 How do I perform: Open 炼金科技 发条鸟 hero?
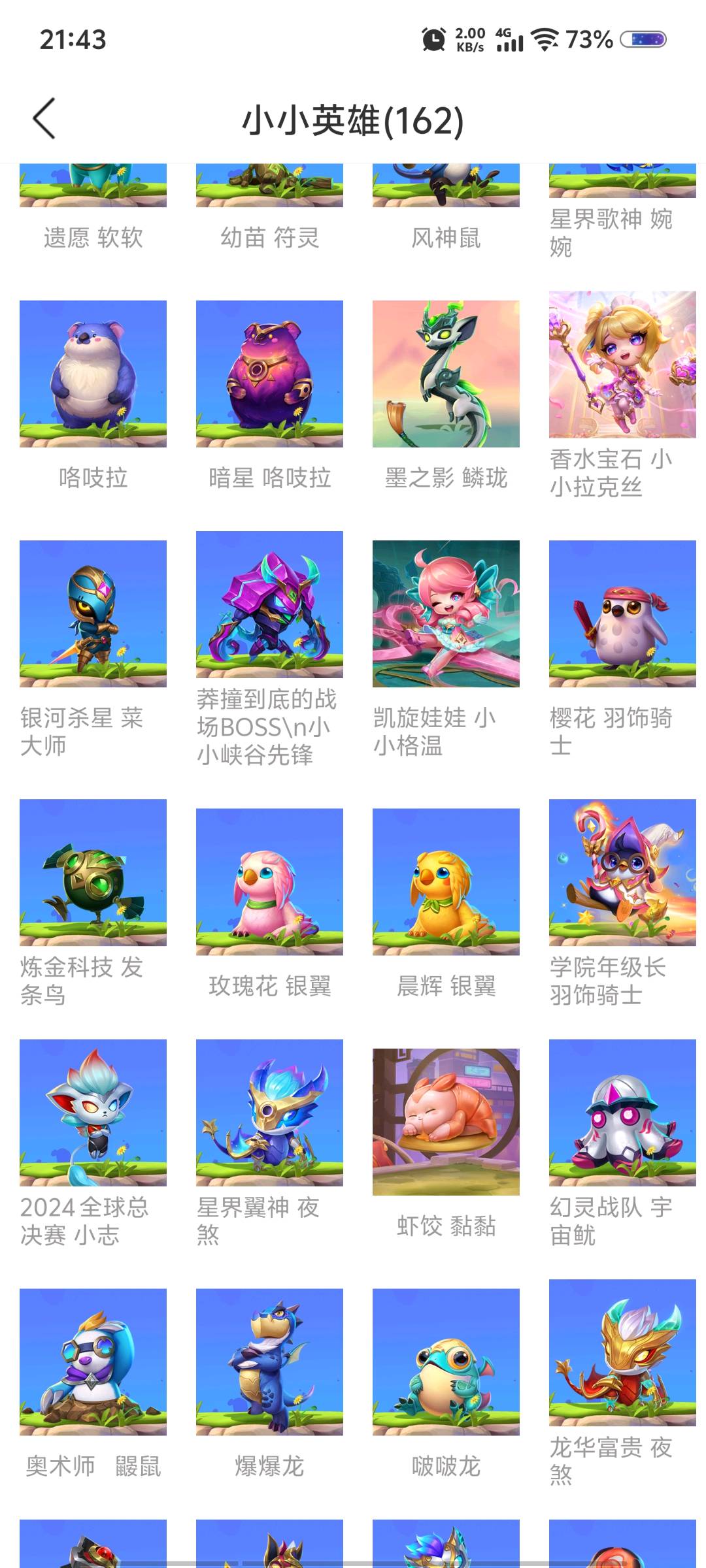pos(93,872)
